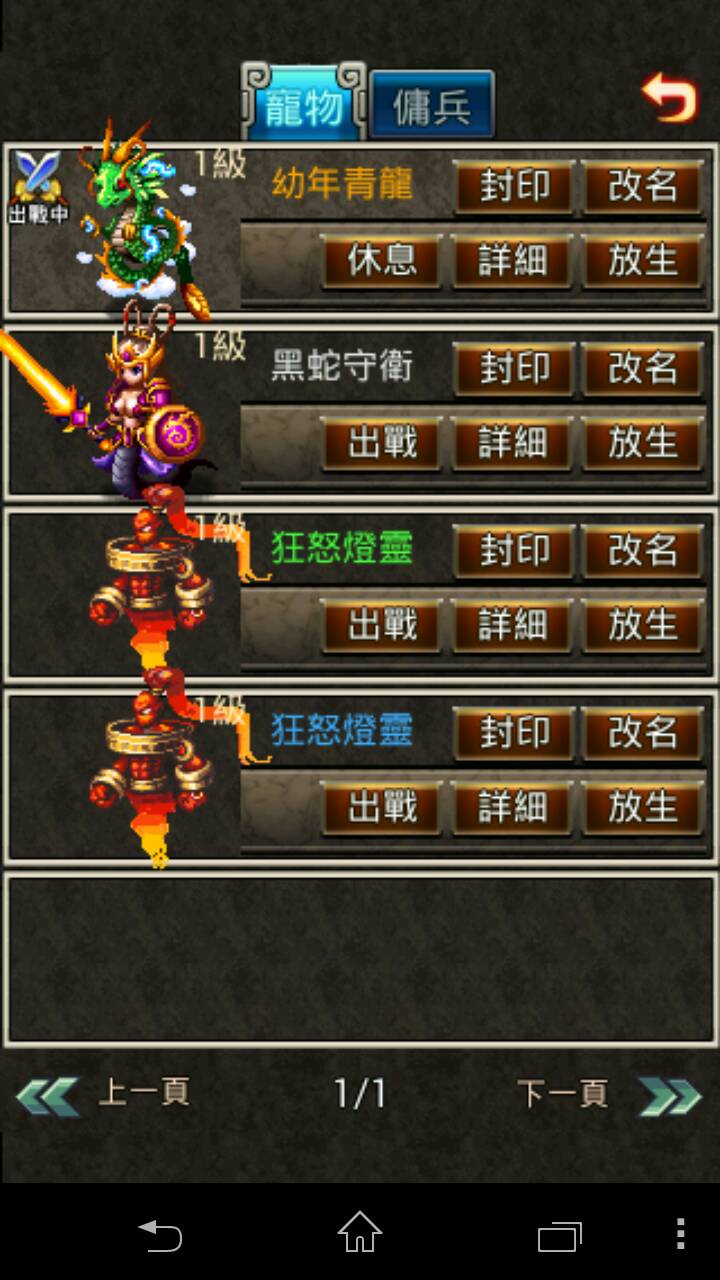Image resolution: width=720 pixels, height=1280 pixels.
Task: Switch to the 傭兵 tab
Action: [x=432, y=105]
